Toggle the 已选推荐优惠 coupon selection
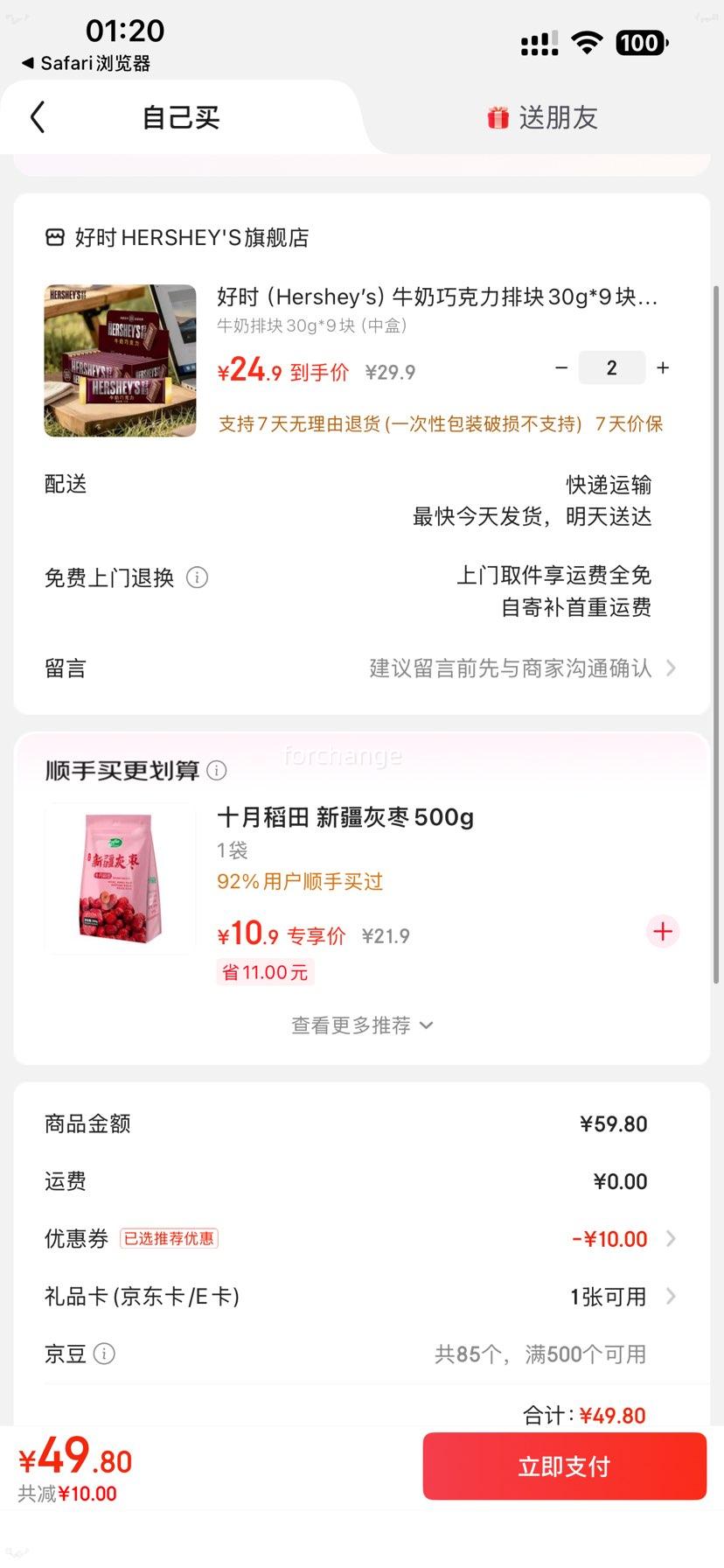This screenshot has width=724, height=1568. (x=169, y=1238)
